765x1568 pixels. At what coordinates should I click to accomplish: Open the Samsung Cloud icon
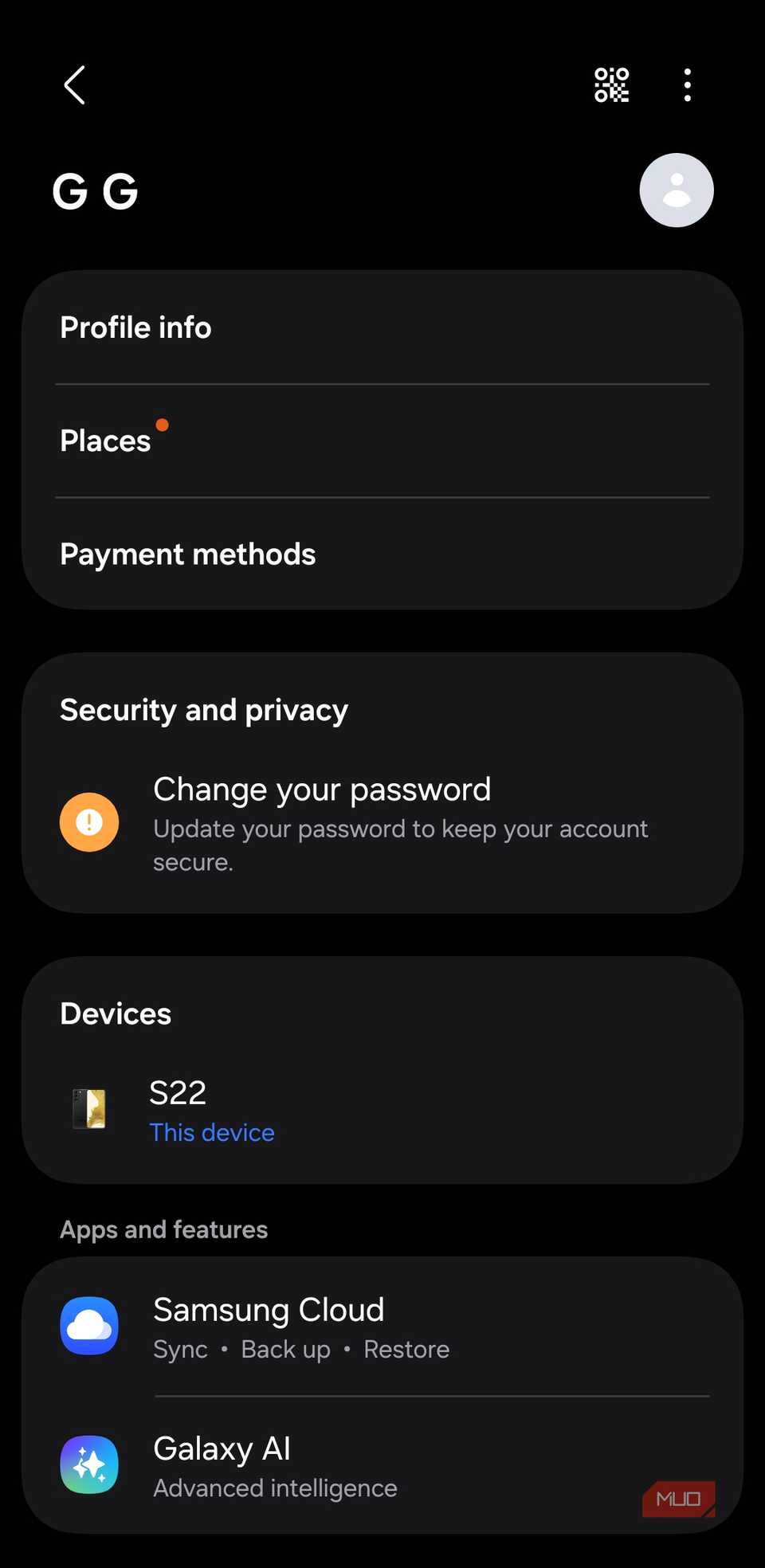[x=88, y=1325]
